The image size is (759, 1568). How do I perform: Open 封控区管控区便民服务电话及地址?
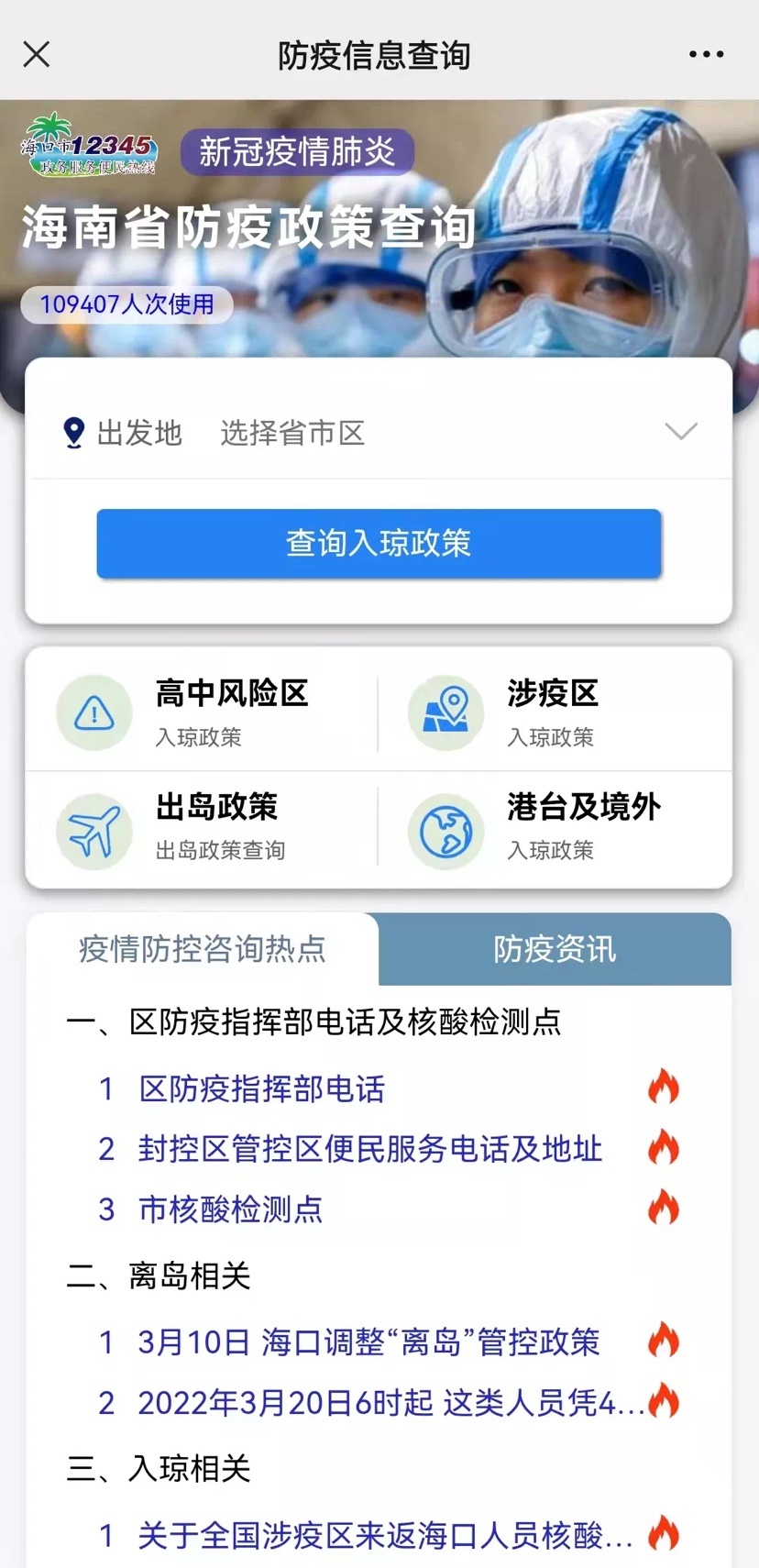point(369,1149)
